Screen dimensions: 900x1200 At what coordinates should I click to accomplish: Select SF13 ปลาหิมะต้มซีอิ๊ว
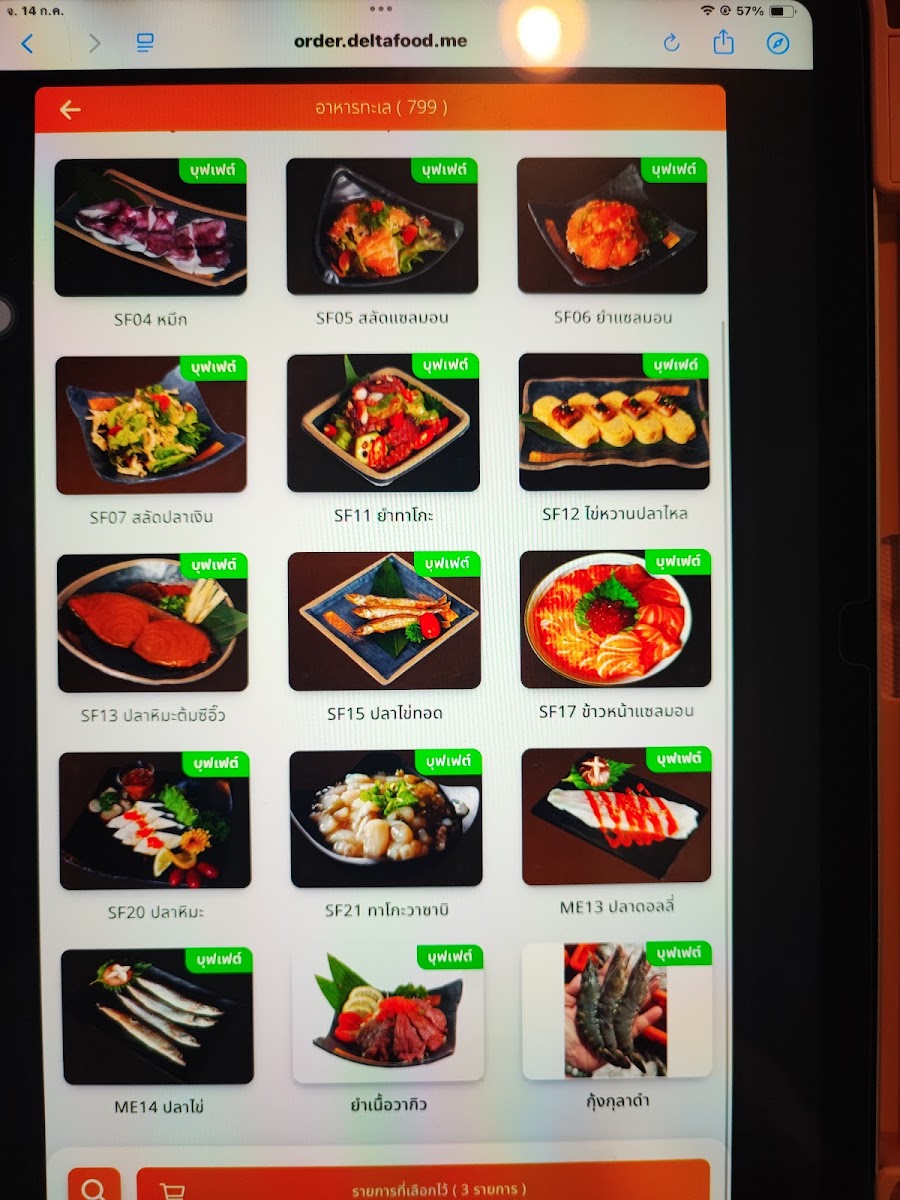coord(152,623)
